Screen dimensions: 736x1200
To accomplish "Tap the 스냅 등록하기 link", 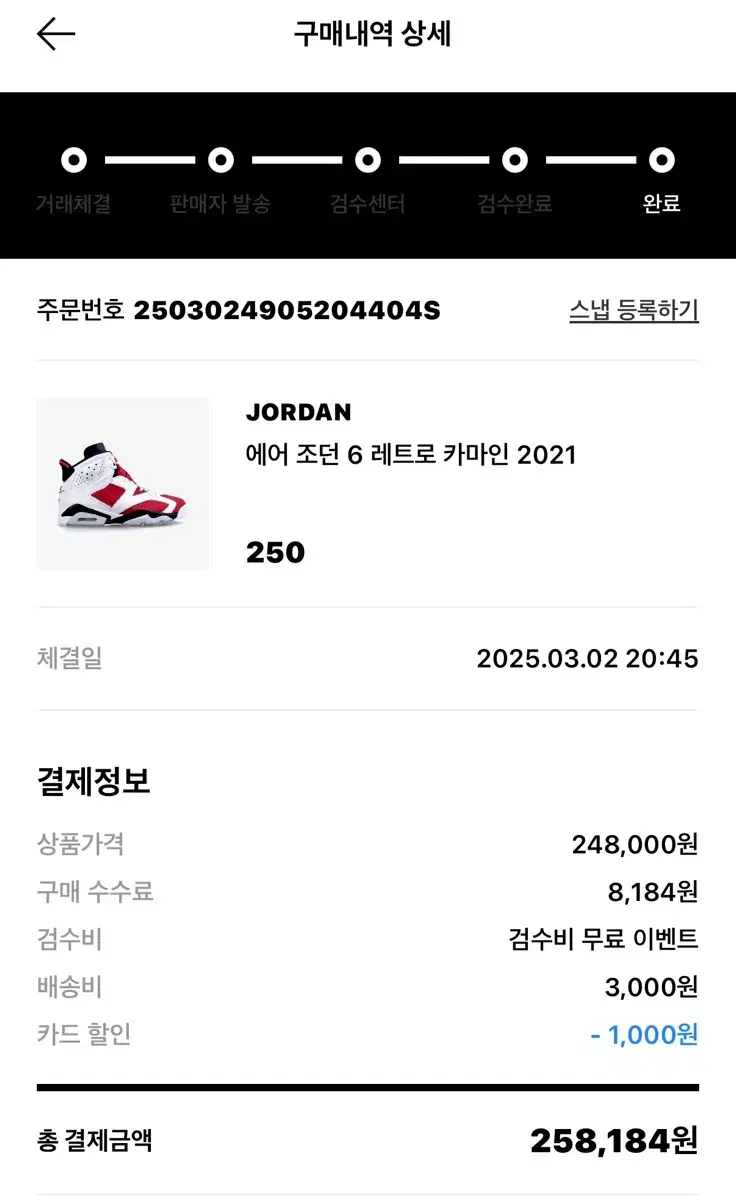I will pyautogui.click(x=634, y=311).
